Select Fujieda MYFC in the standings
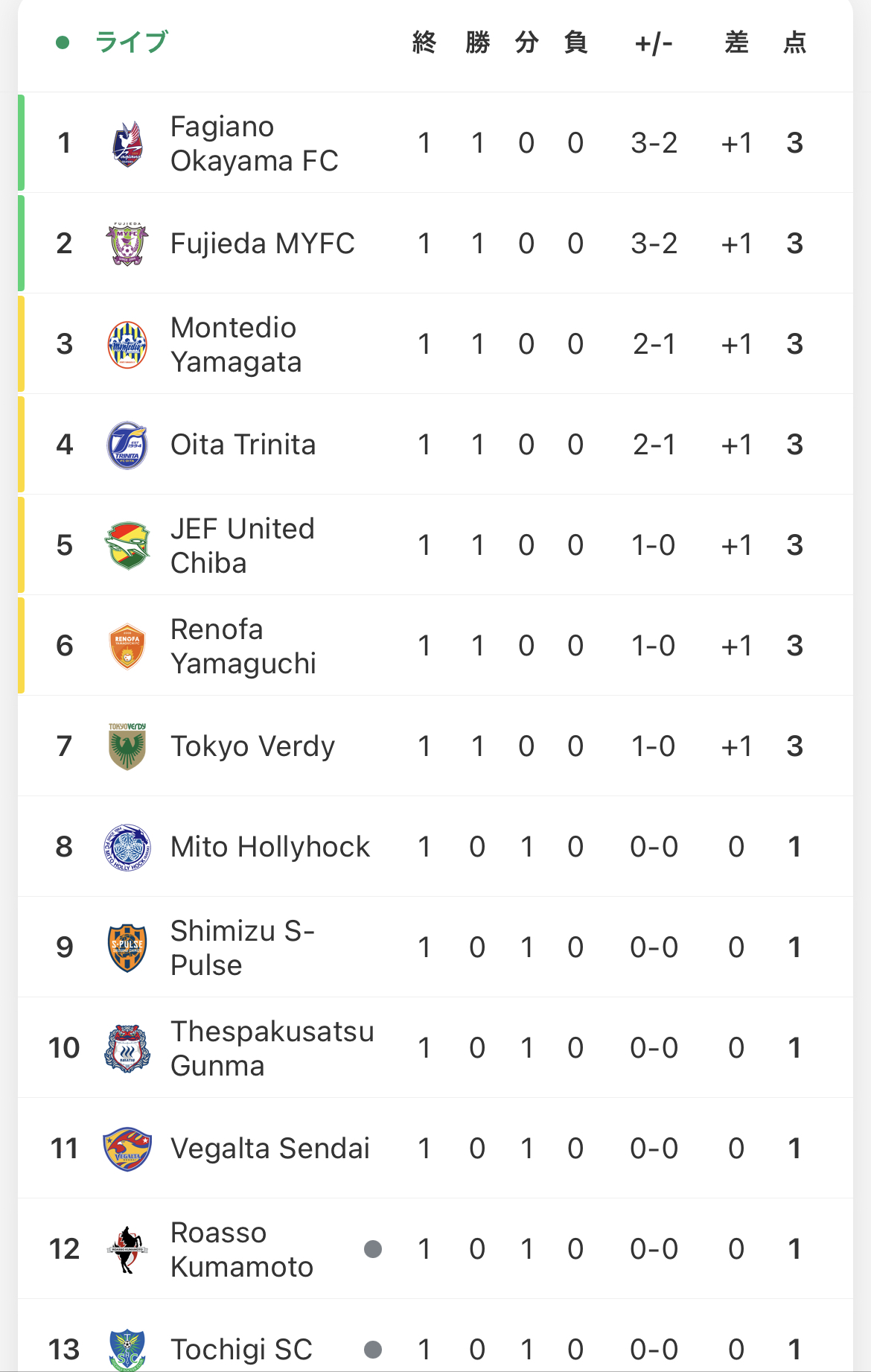The width and height of the screenshot is (871, 1372). coord(262,244)
